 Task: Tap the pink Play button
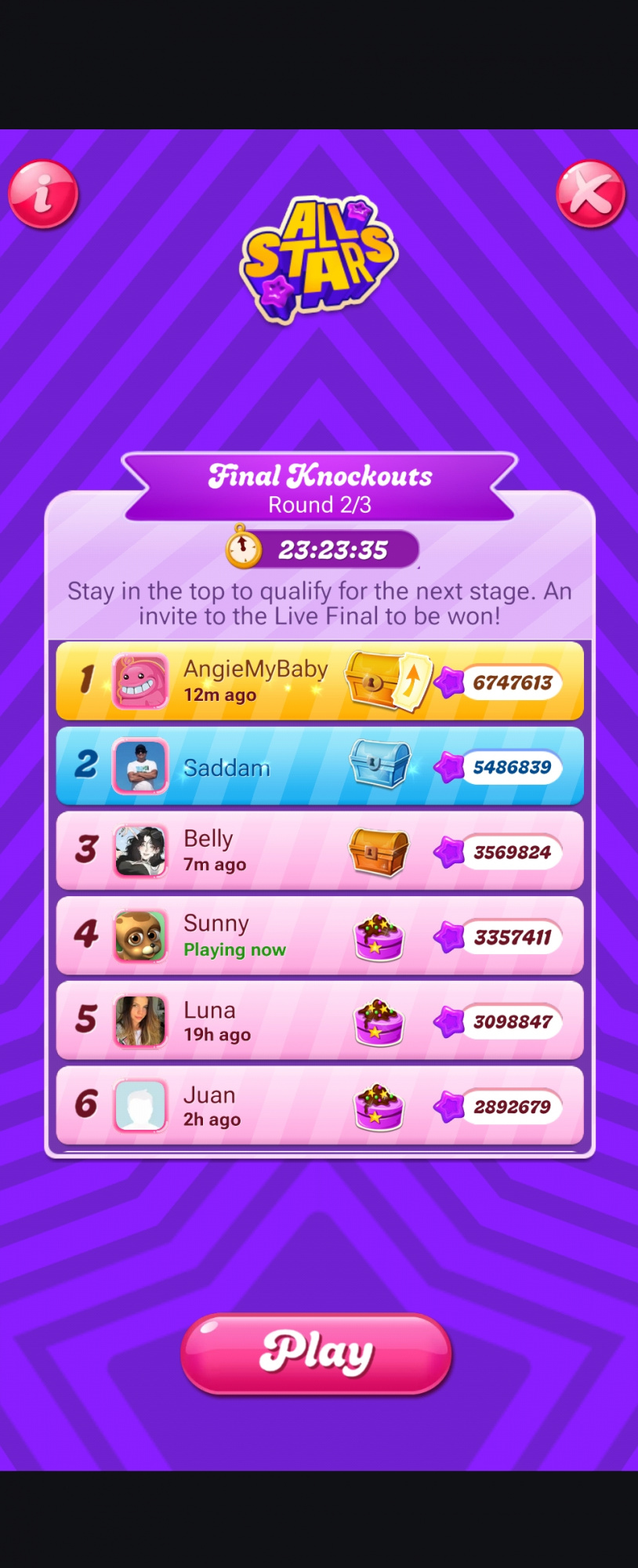point(317,1353)
